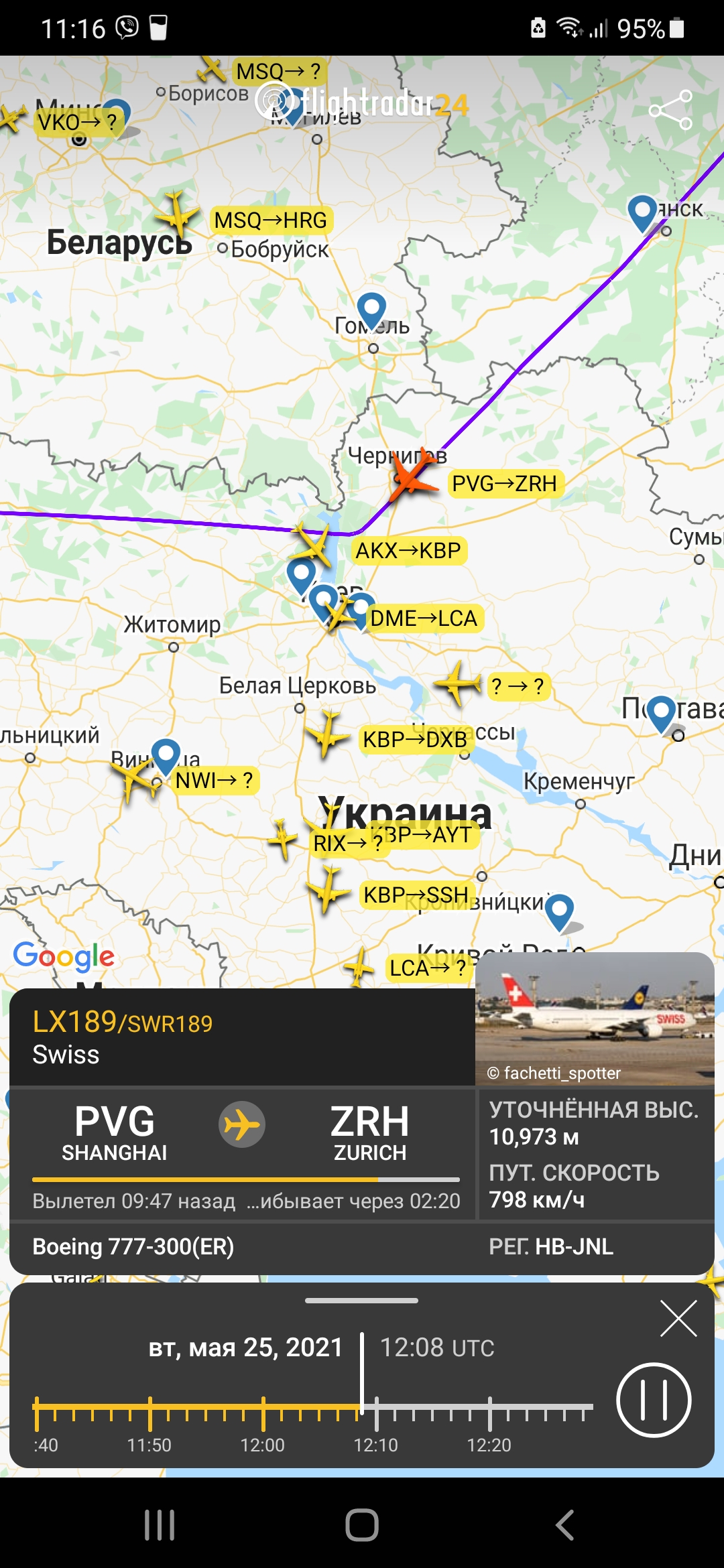Select the KBP→DXB flight label
Screen dimensions: 724x1568
(414, 740)
